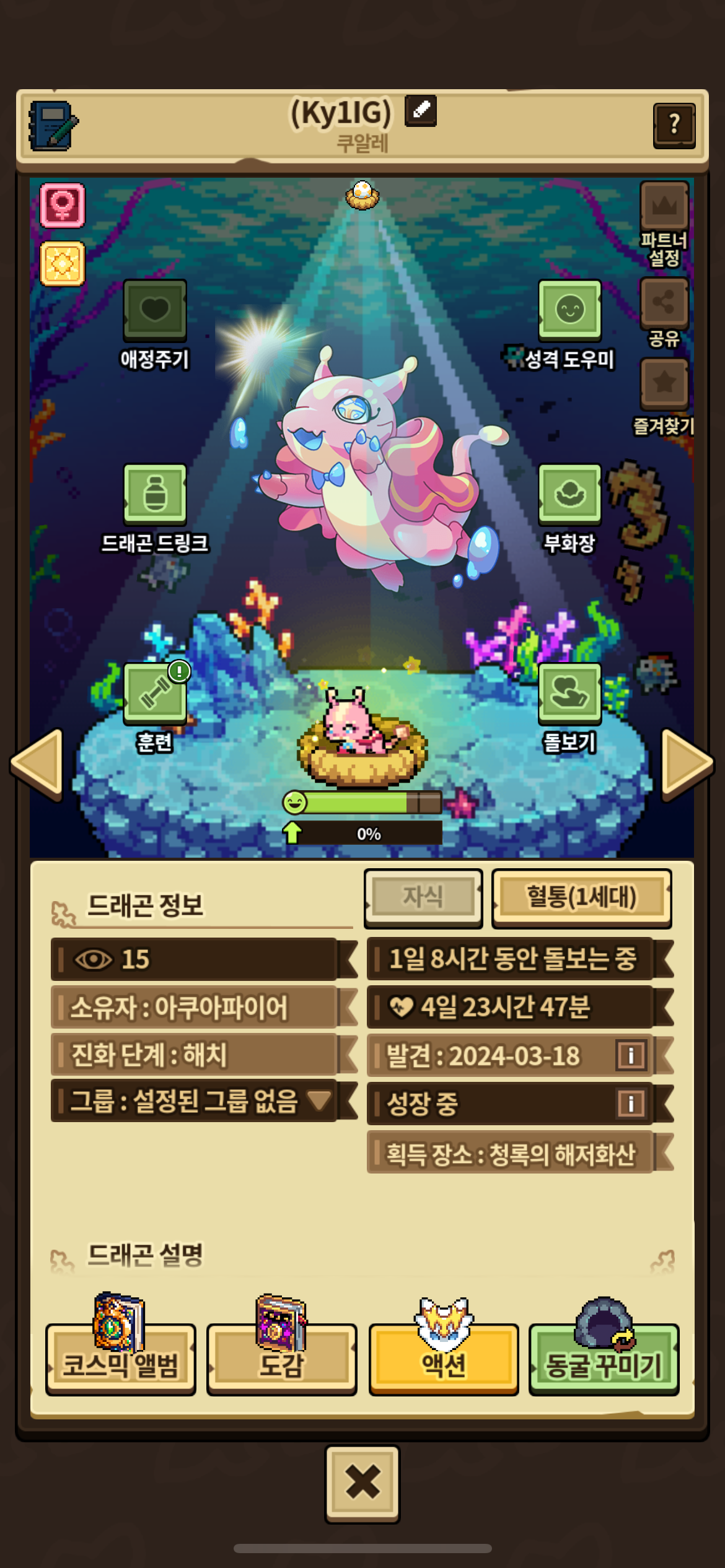
Task: Close the dragon info window
Action: [362, 1484]
